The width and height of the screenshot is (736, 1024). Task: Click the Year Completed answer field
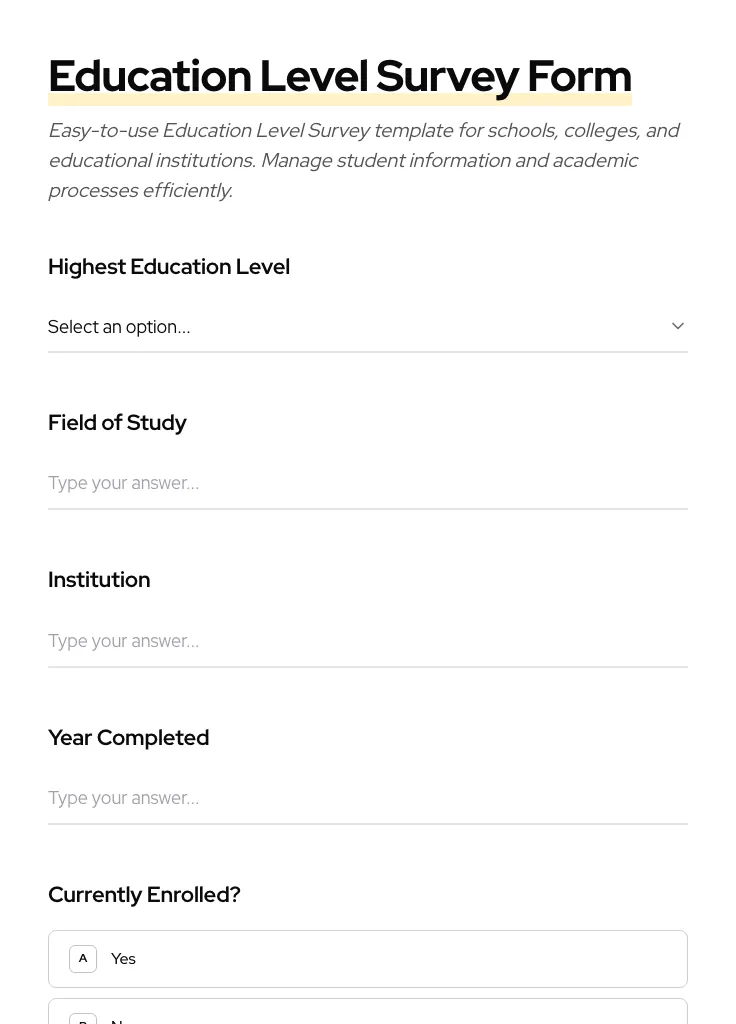[368, 798]
